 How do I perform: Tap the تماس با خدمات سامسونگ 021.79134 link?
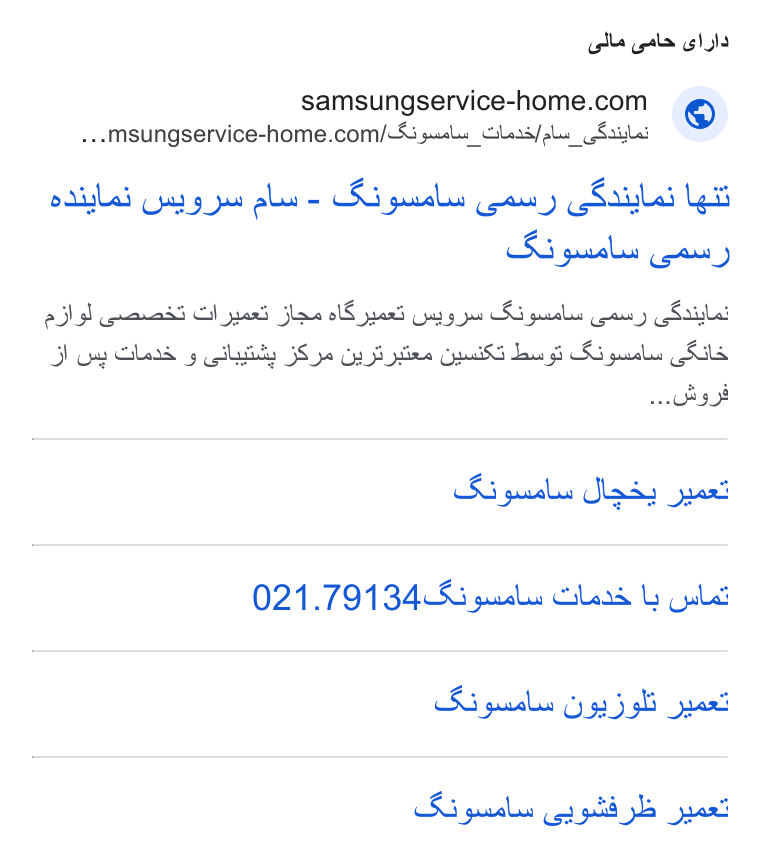click(490, 598)
